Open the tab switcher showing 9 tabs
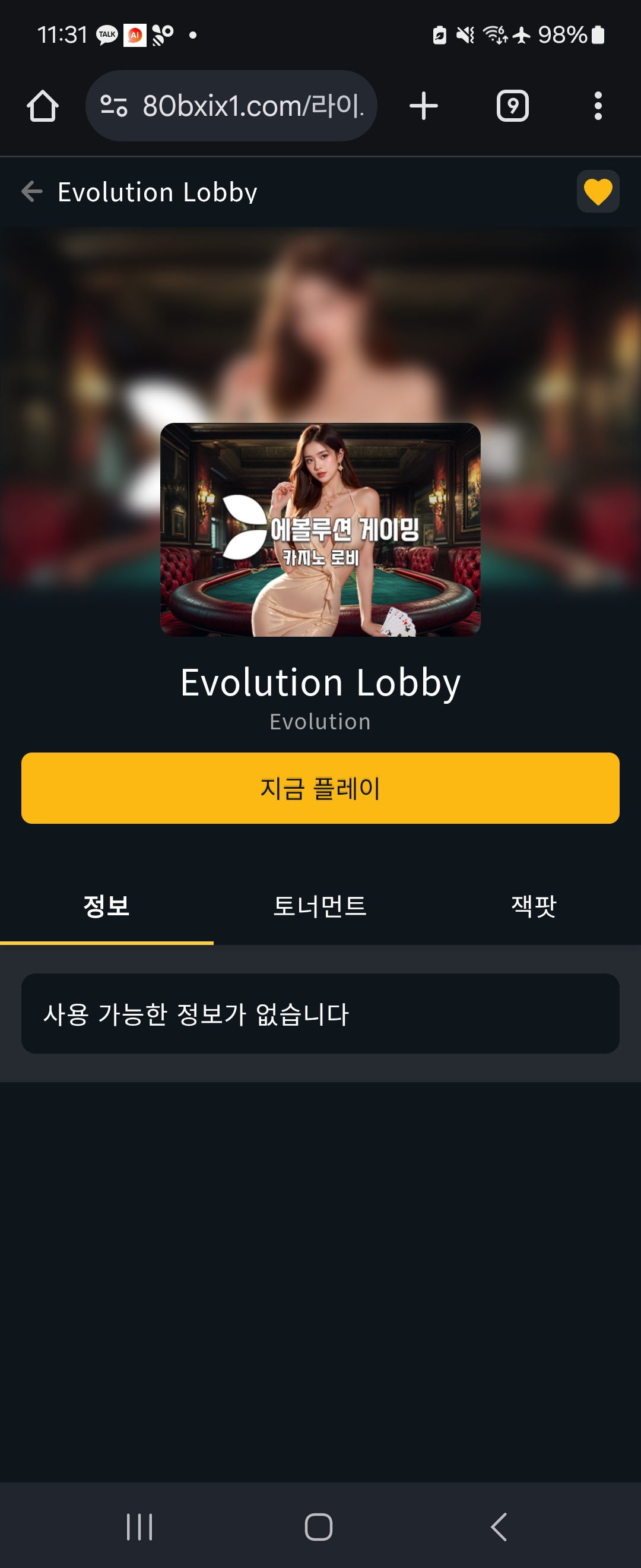641x1568 pixels. click(512, 106)
